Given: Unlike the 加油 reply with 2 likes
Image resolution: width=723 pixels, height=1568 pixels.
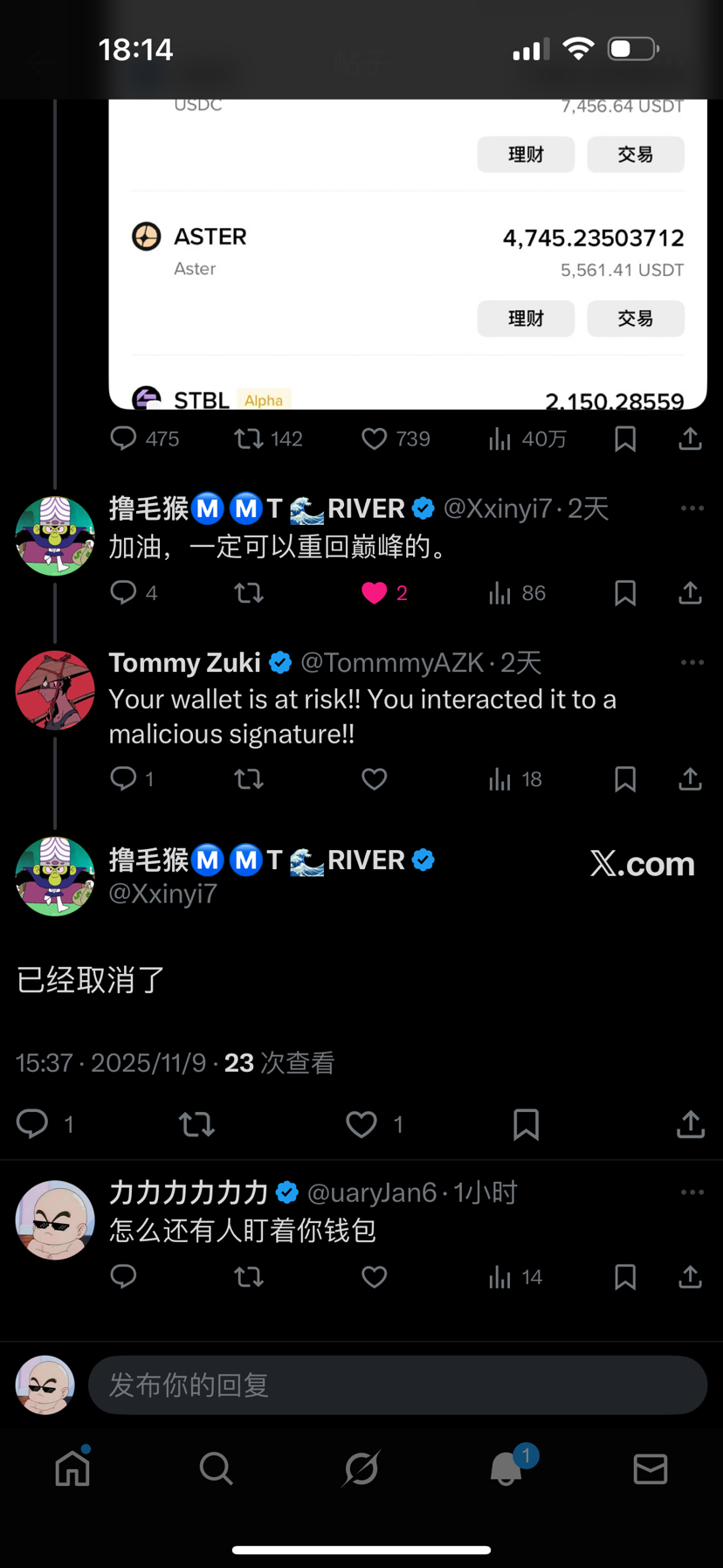Looking at the screenshot, I should click(x=374, y=593).
